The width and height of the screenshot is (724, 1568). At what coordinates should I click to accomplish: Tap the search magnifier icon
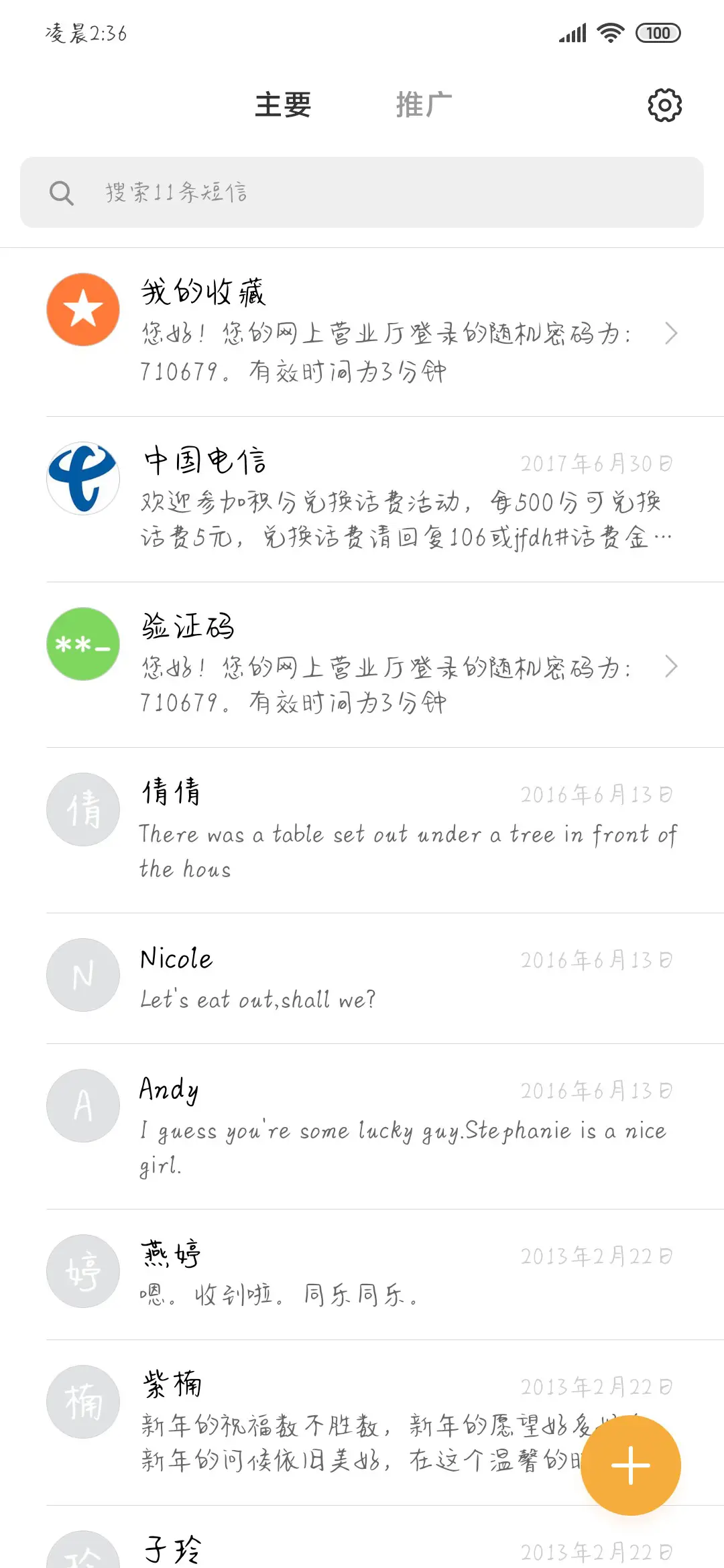click(61, 192)
